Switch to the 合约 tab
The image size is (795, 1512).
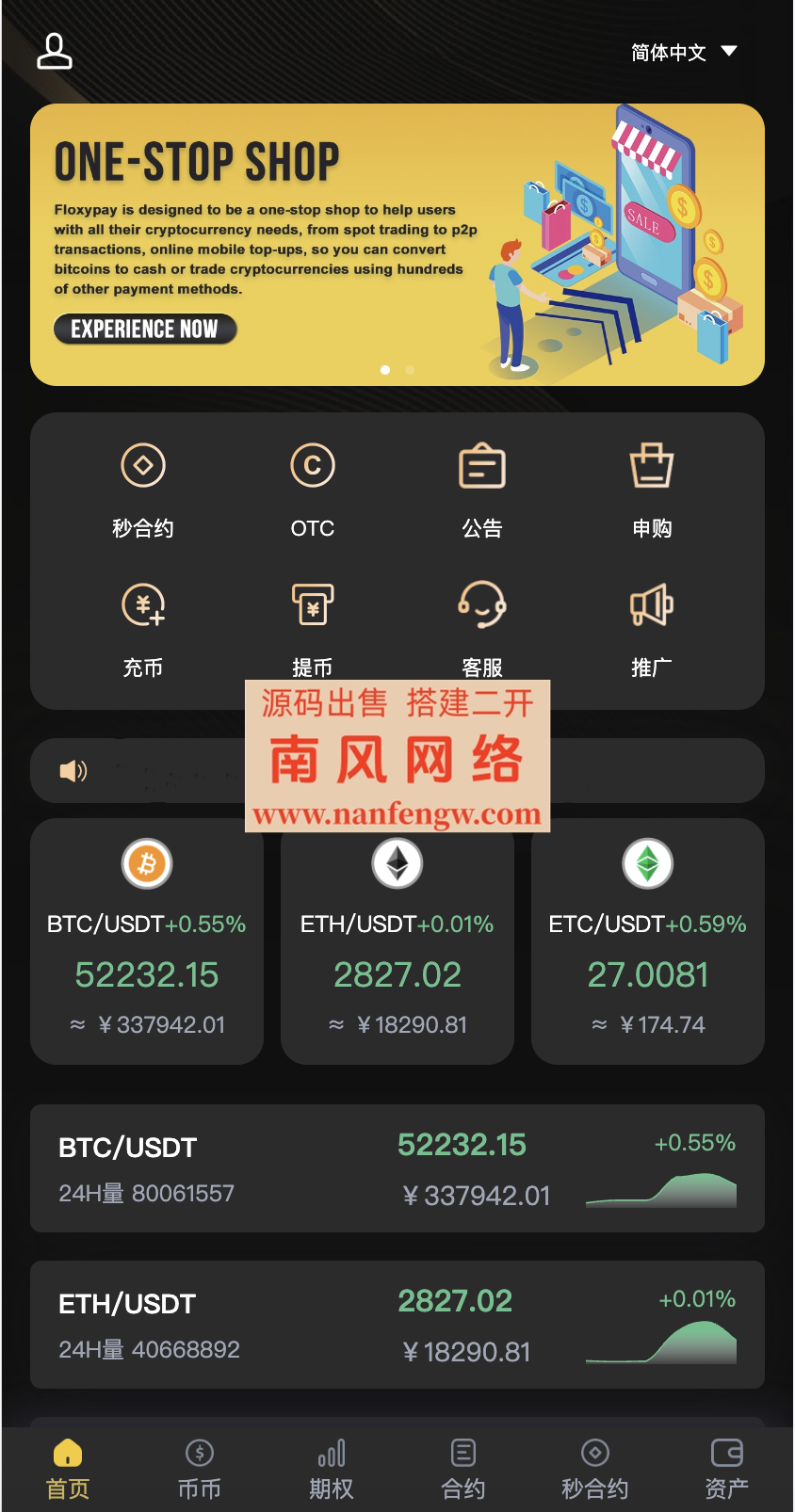463,1469
